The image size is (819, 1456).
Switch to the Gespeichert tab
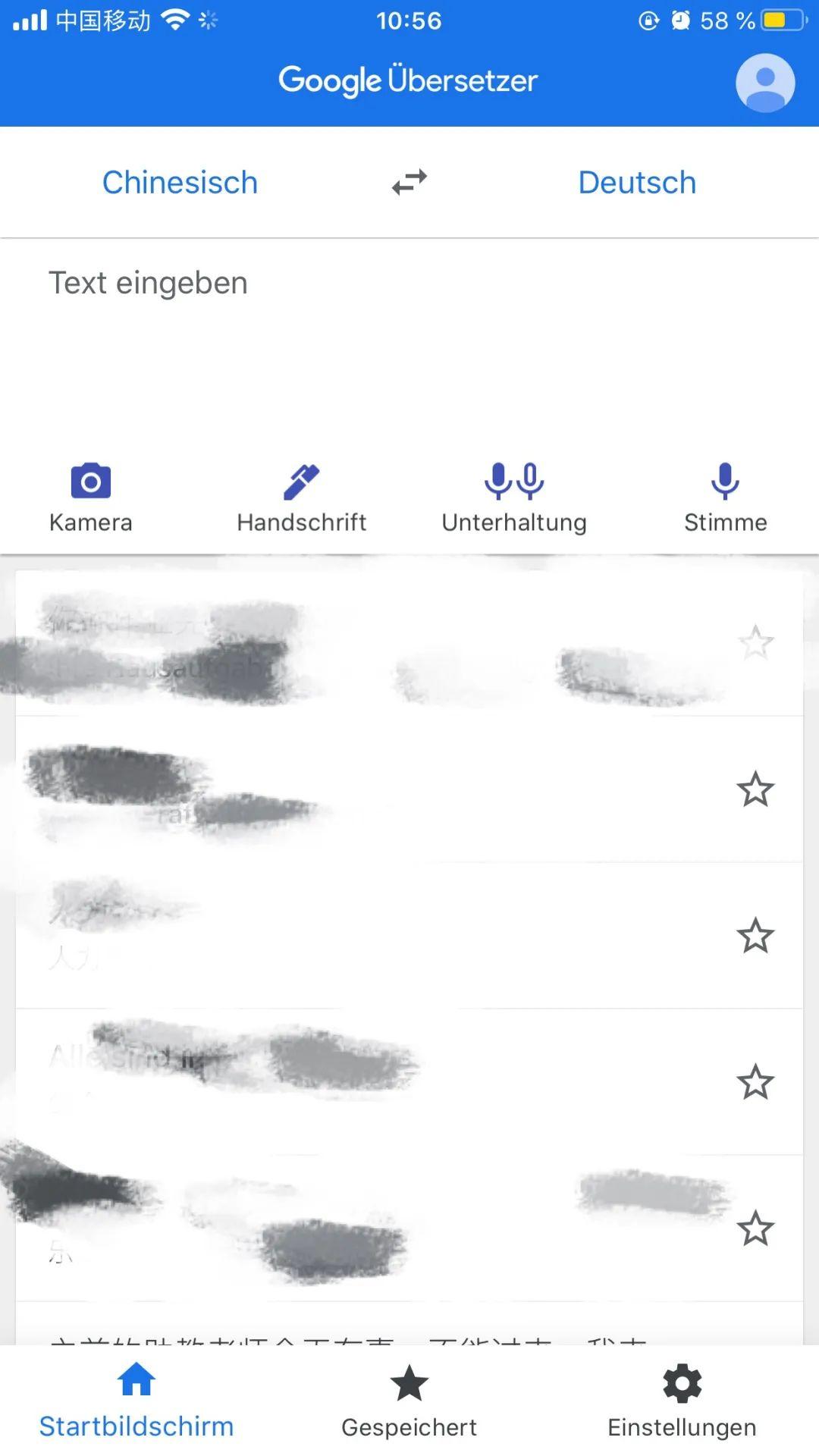click(x=409, y=1401)
